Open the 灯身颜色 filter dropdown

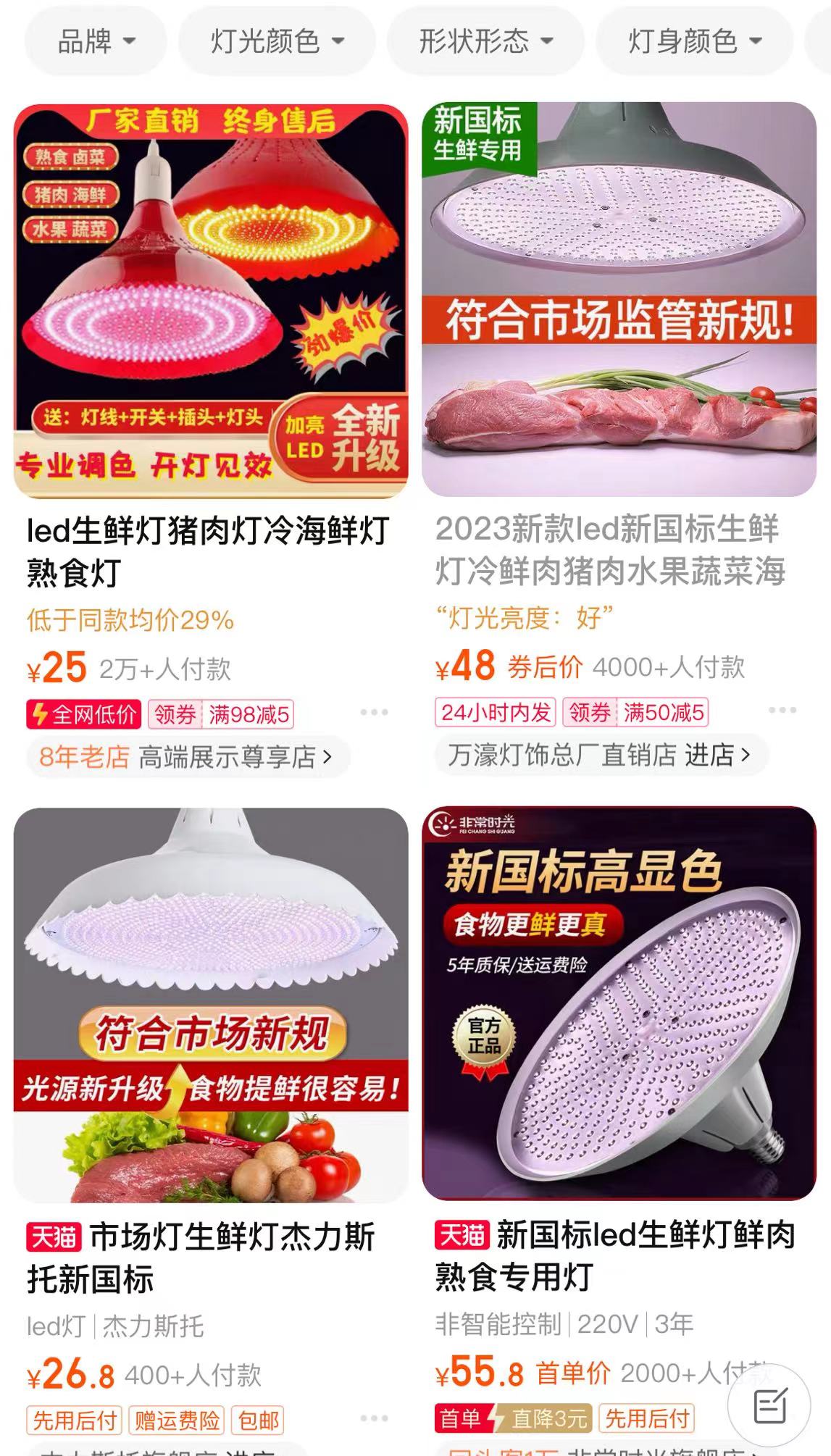coord(694,41)
